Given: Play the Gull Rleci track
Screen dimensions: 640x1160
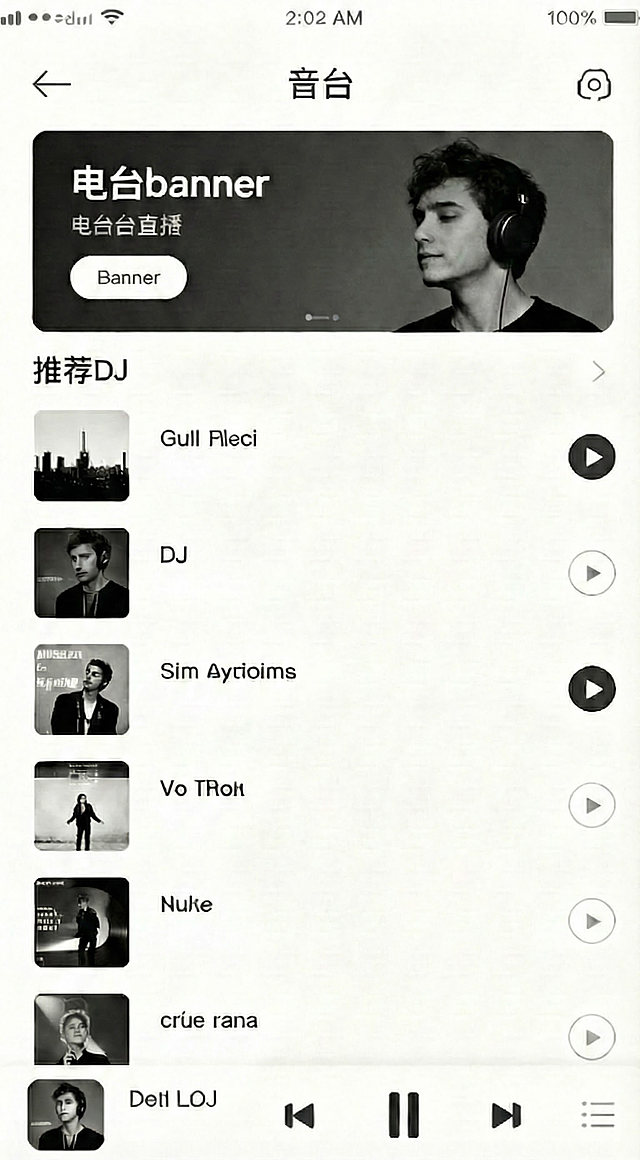Looking at the screenshot, I should click(x=592, y=457).
